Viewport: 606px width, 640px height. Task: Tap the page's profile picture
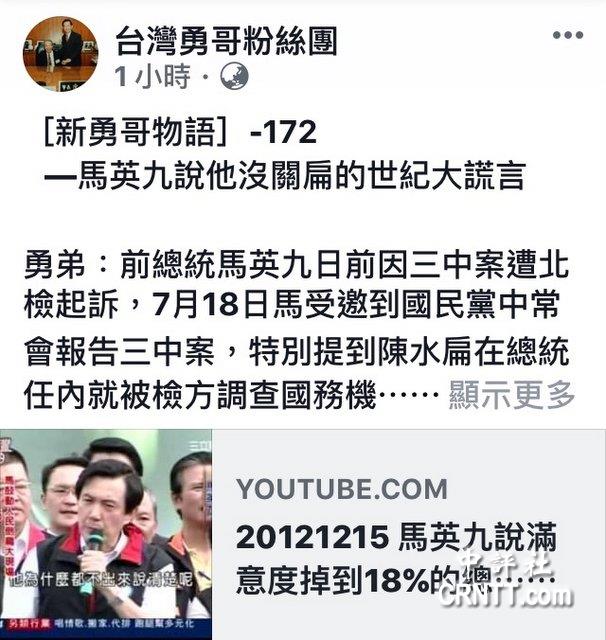coord(60,54)
